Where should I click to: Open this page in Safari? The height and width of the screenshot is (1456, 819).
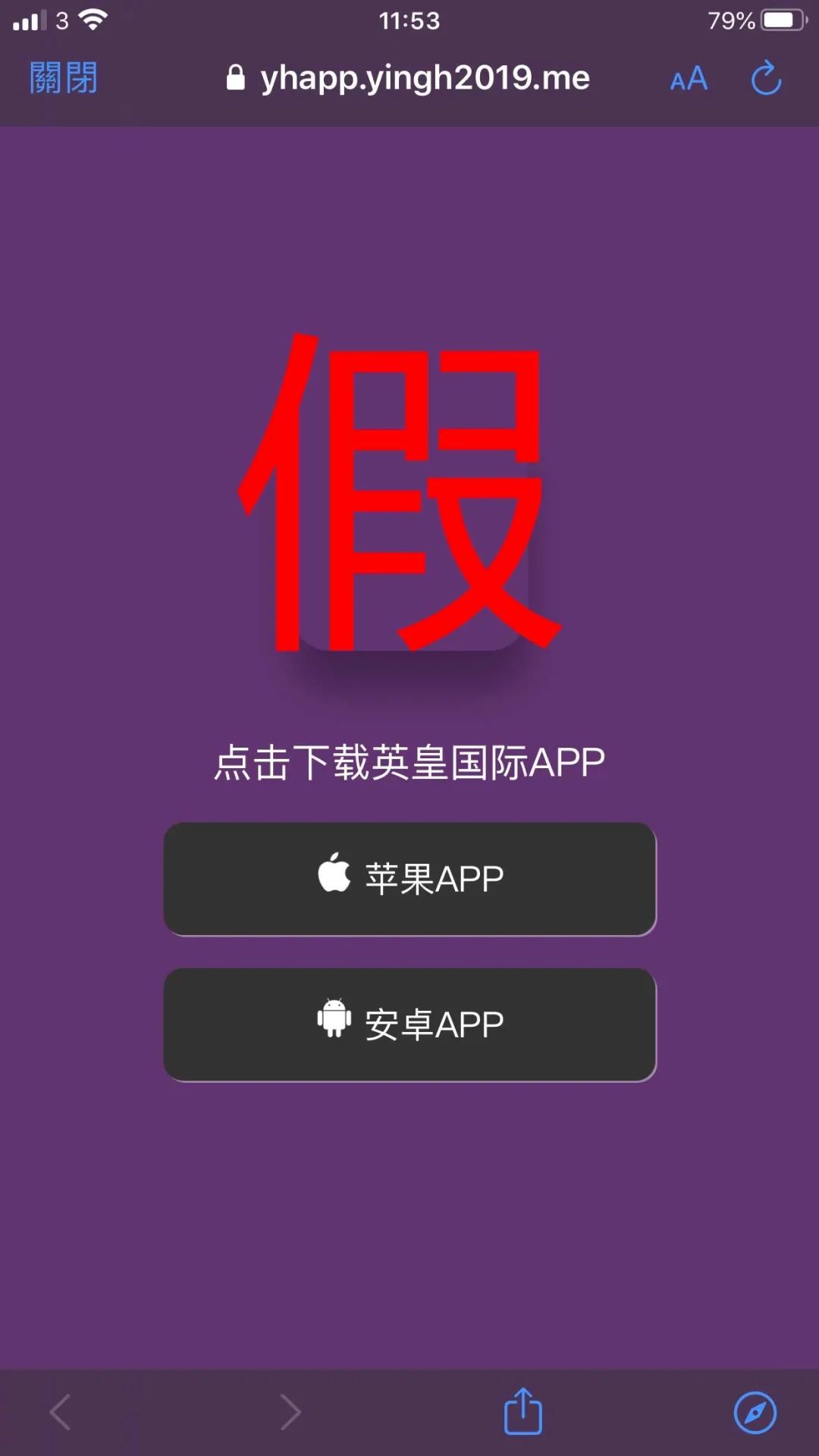pos(755,1412)
